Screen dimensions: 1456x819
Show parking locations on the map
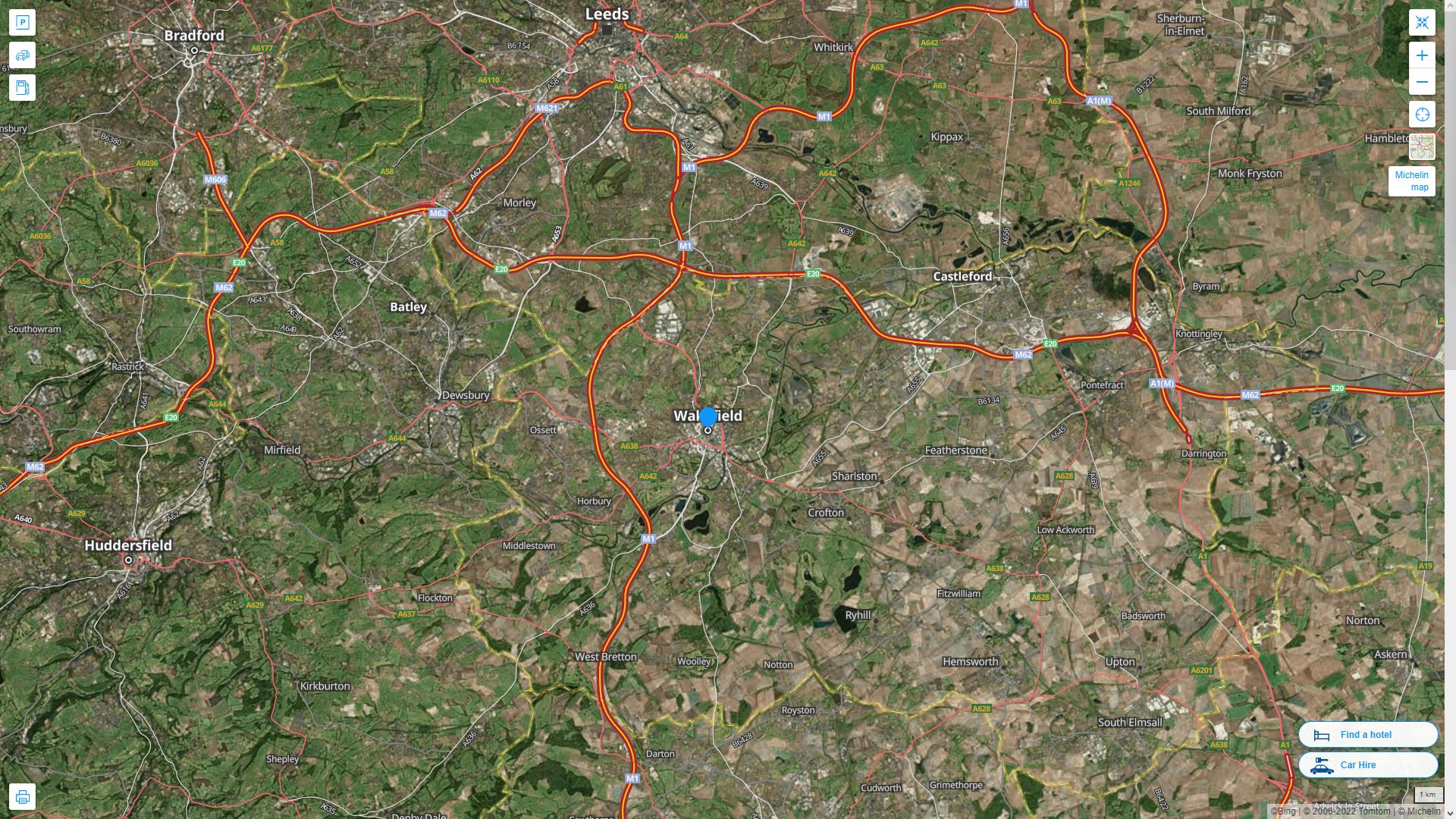point(22,23)
